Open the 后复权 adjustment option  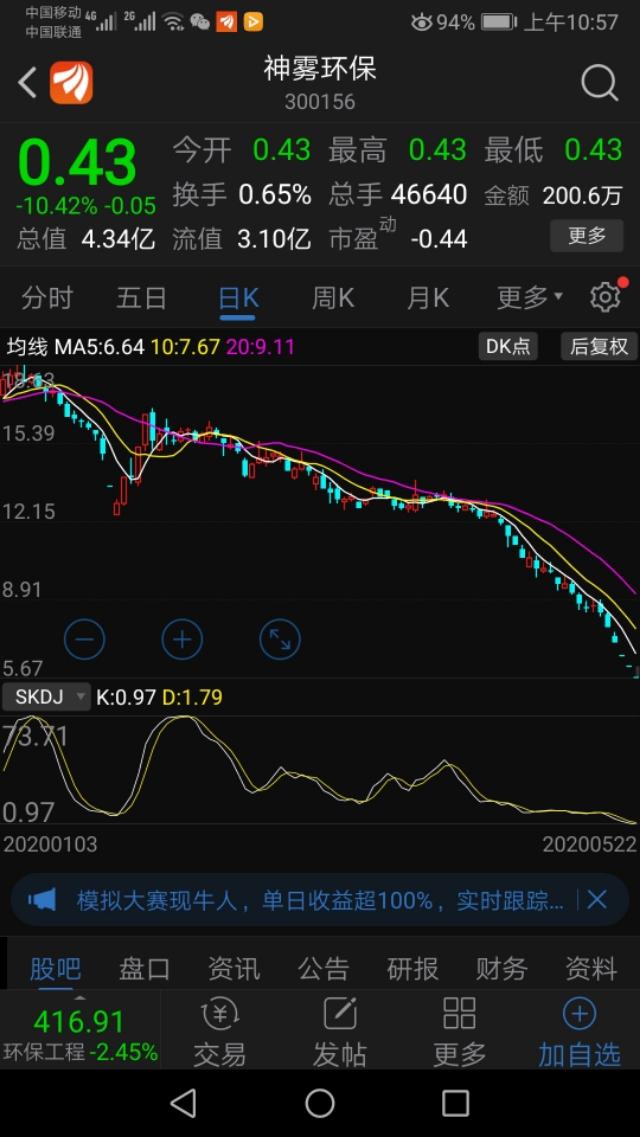599,347
